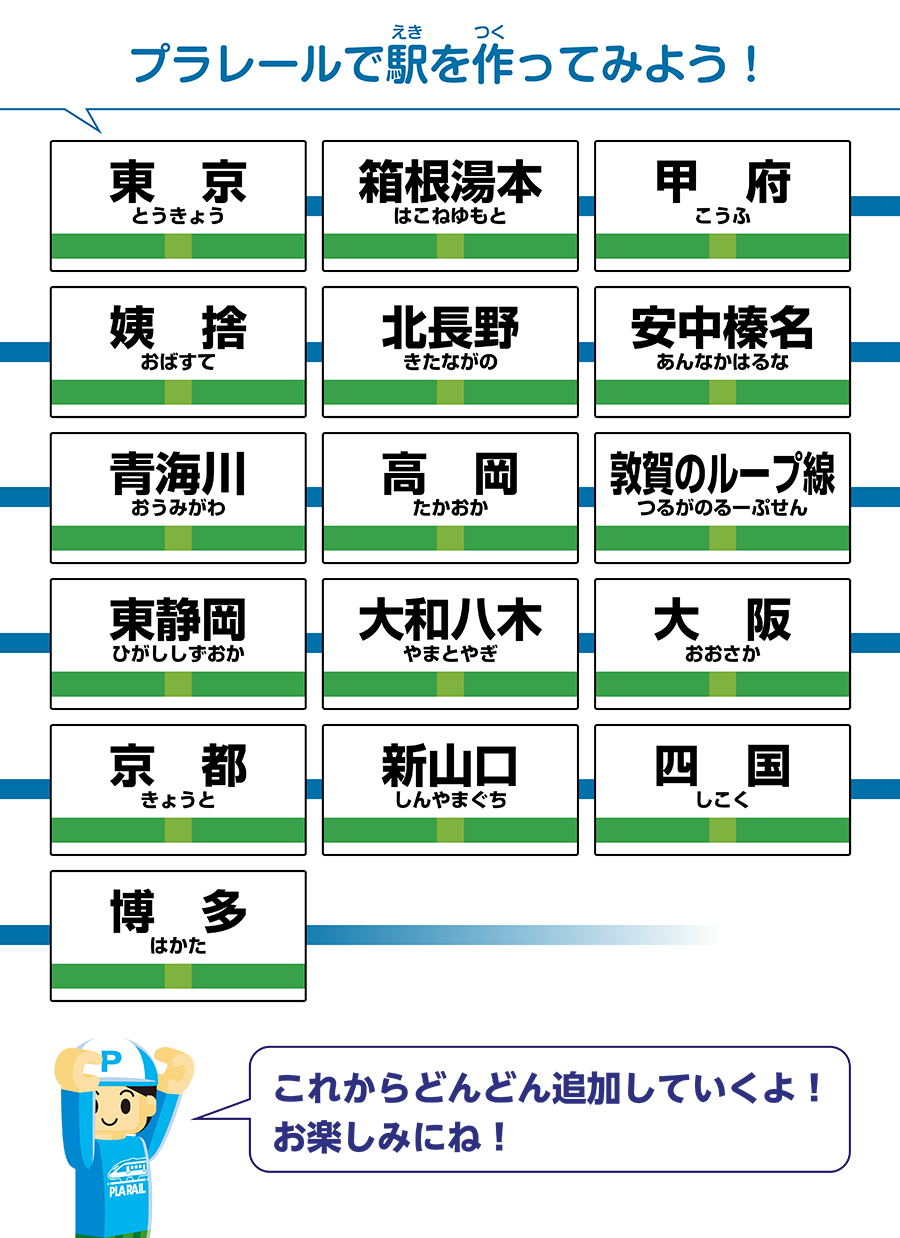View the 甲府 station layout
The width and height of the screenshot is (900, 1238).
722,206
